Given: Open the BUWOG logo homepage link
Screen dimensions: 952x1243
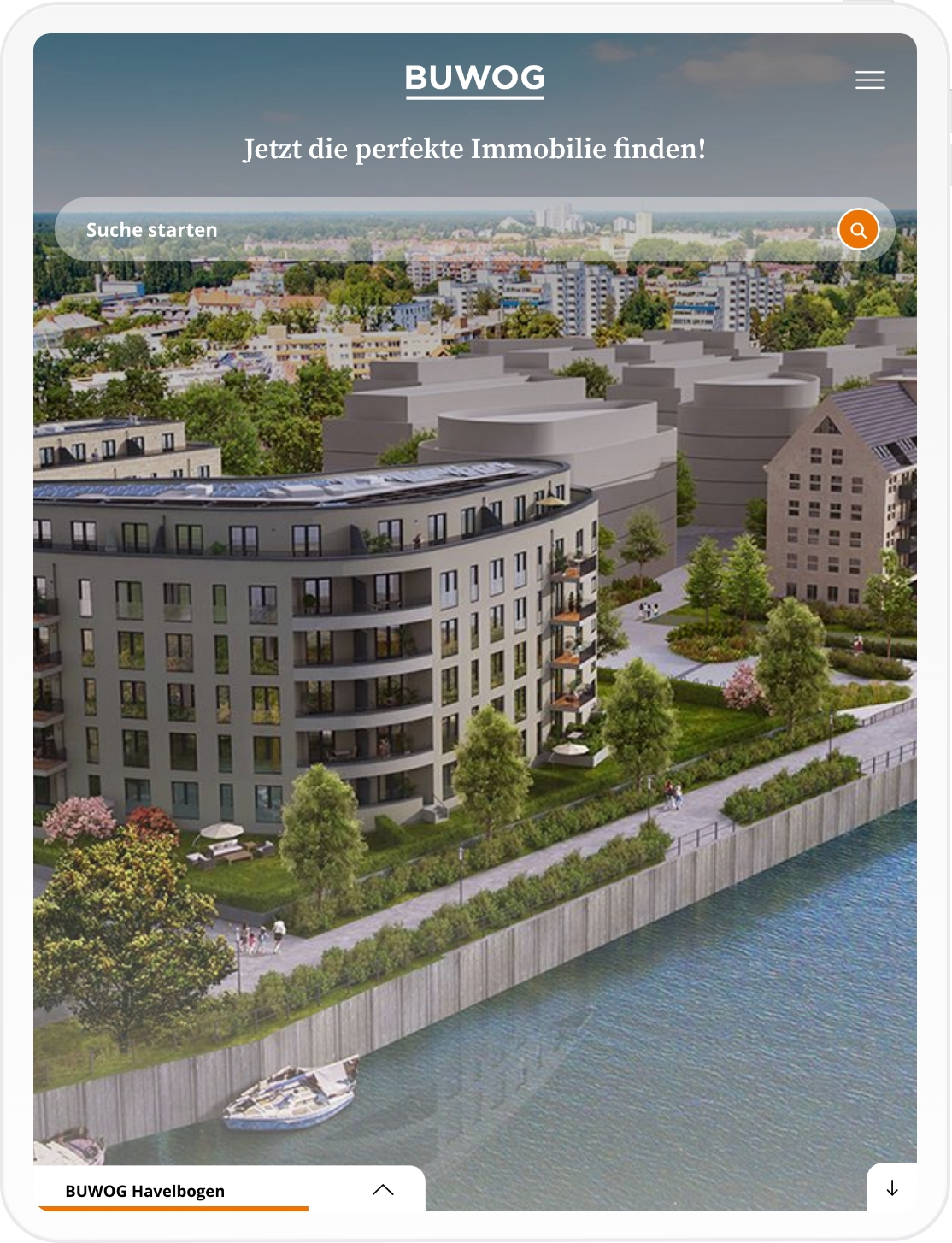Looking at the screenshot, I should 474,80.
